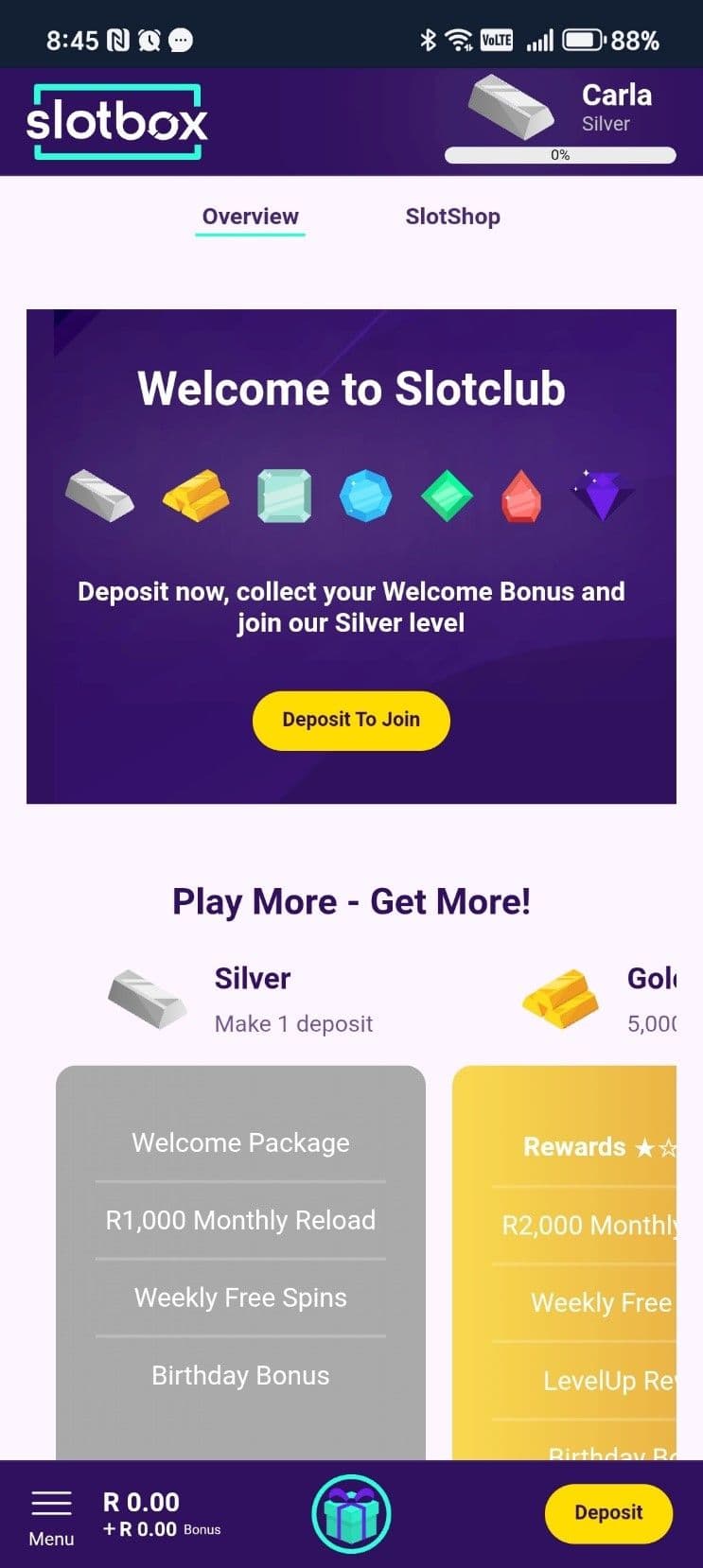Select R1,000 Monthly Reload

pyautogui.click(x=239, y=1220)
